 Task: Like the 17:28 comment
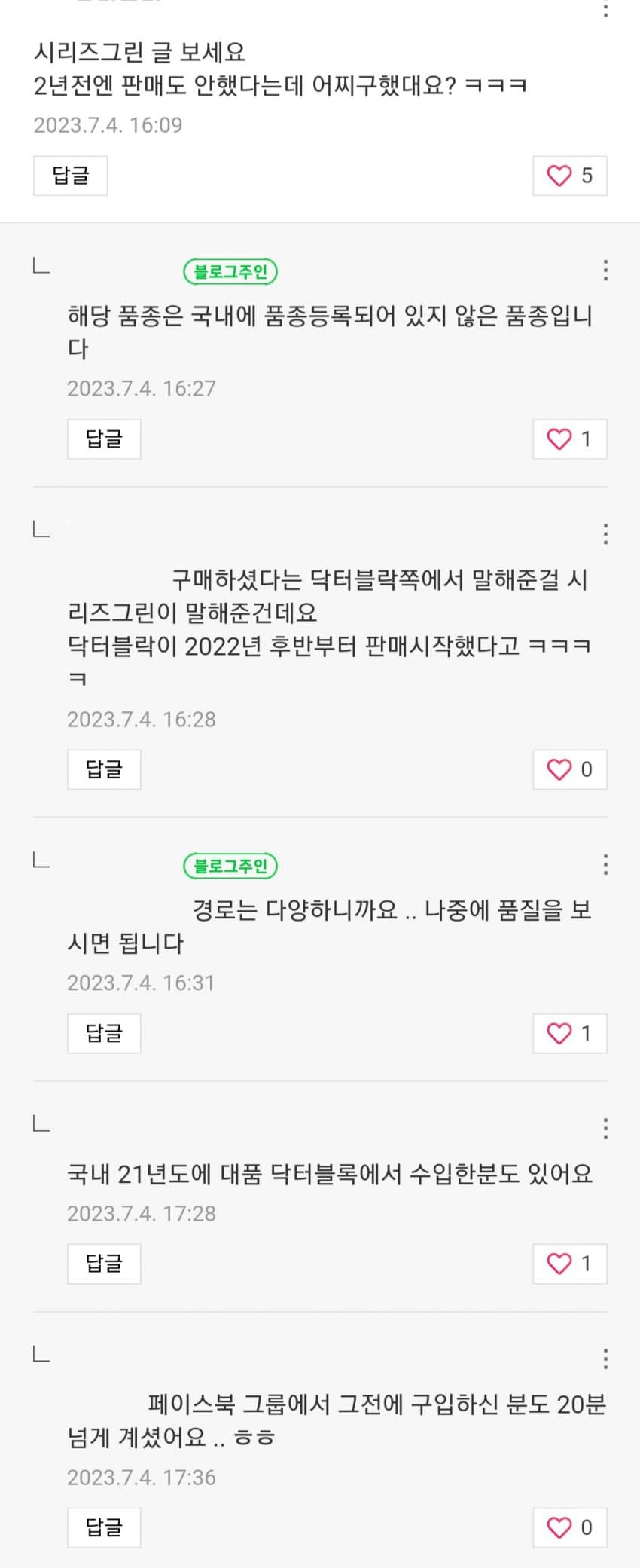click(569, 1264)
